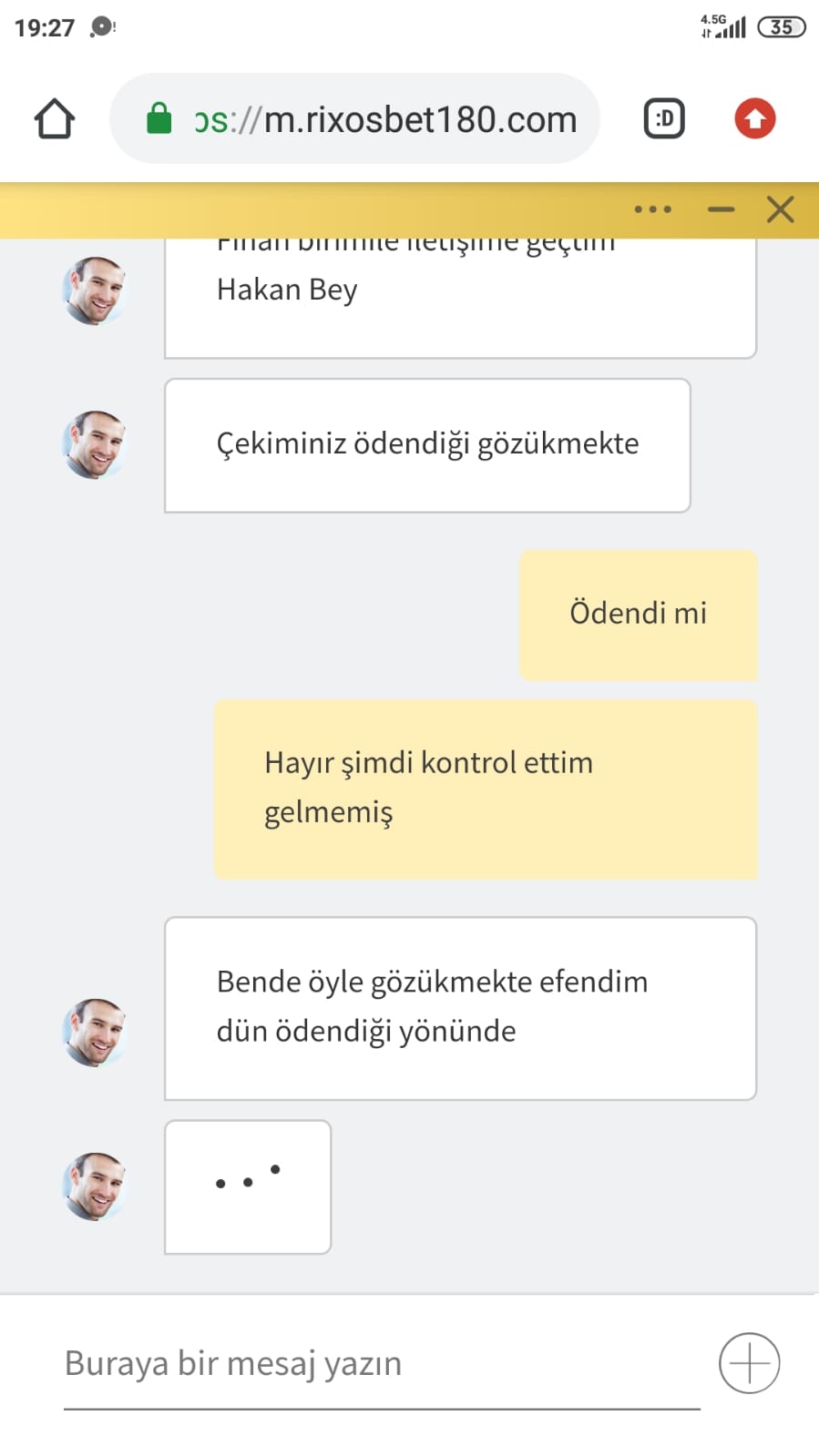Open the browser tab switcher
The width and height of the screenshot is (819, 1456).
point(664,118)
